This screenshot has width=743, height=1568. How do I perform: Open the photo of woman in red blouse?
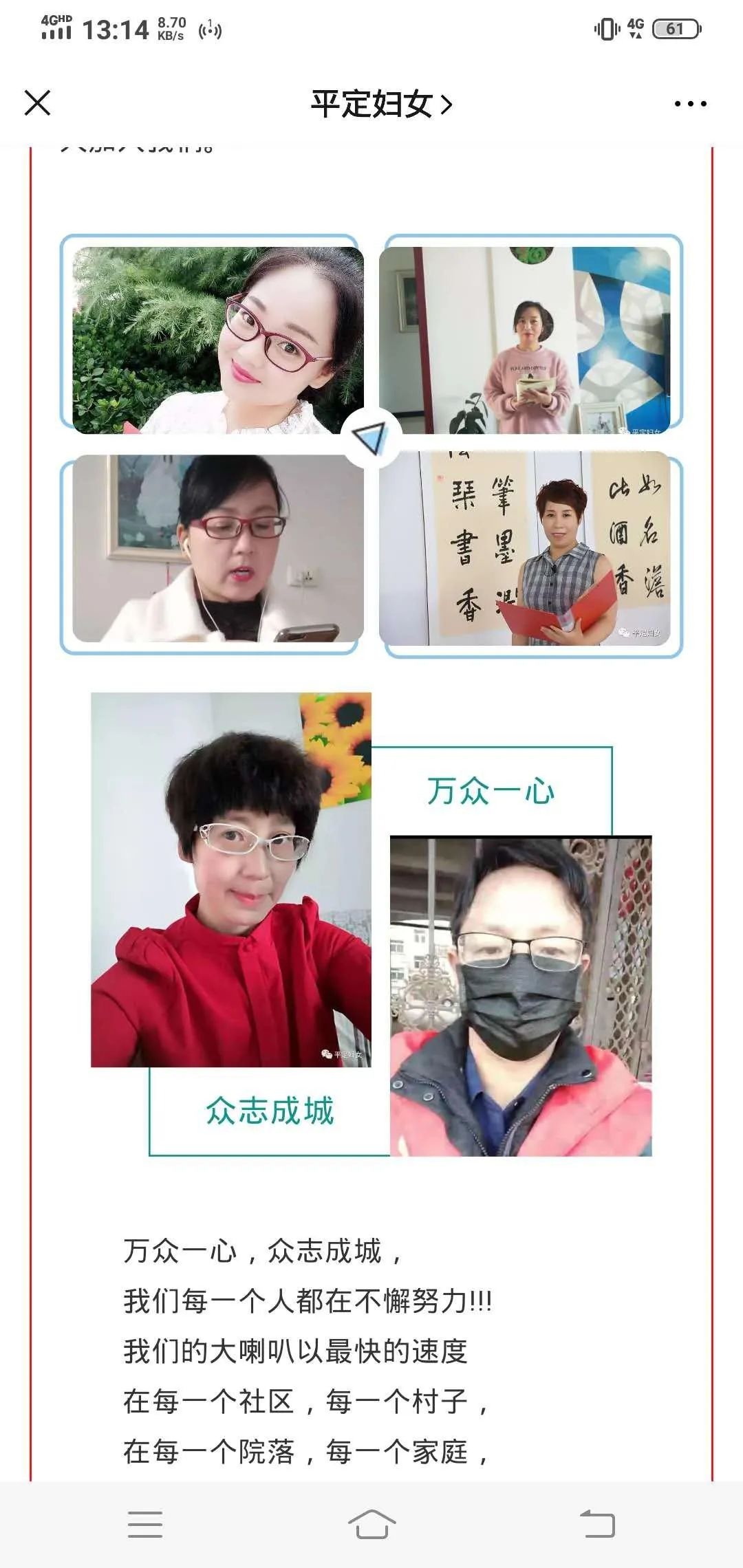click(230, 880)
